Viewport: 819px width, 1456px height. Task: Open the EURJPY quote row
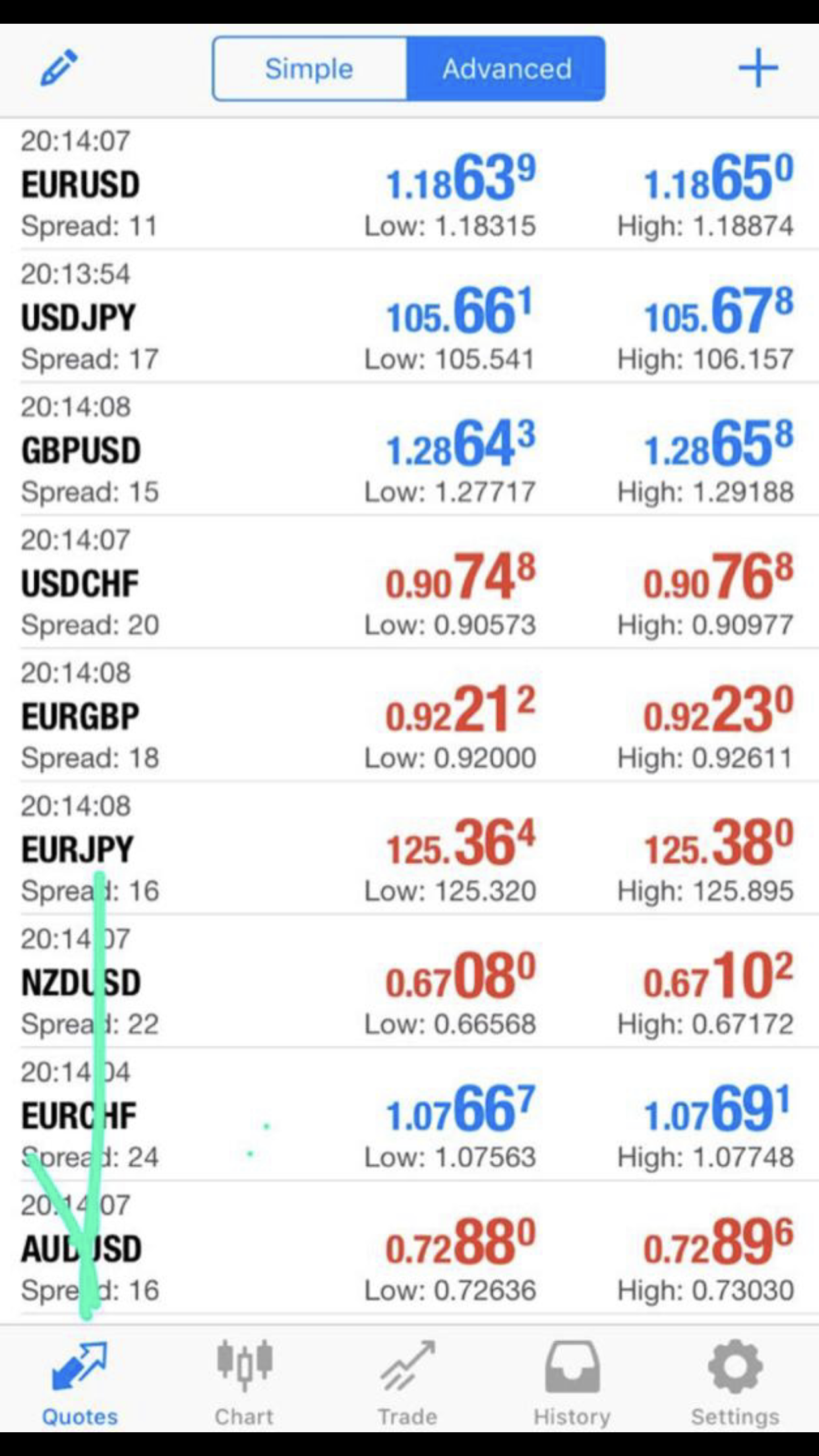click(409, 849)
